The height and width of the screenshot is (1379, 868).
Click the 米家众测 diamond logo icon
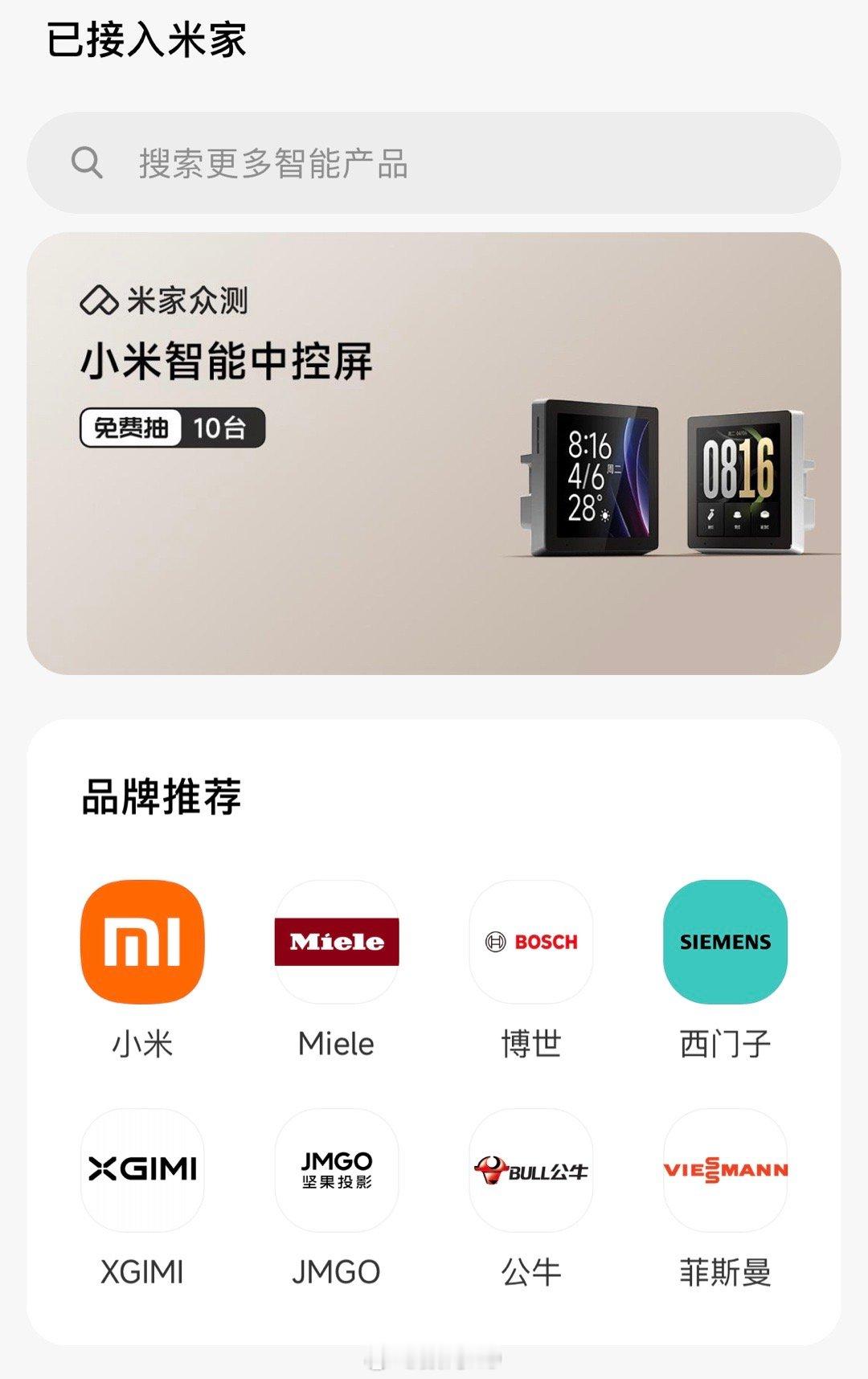coord(100,300)
